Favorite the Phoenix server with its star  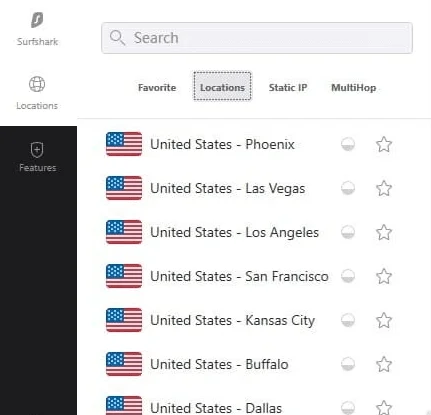pos(384,144)
